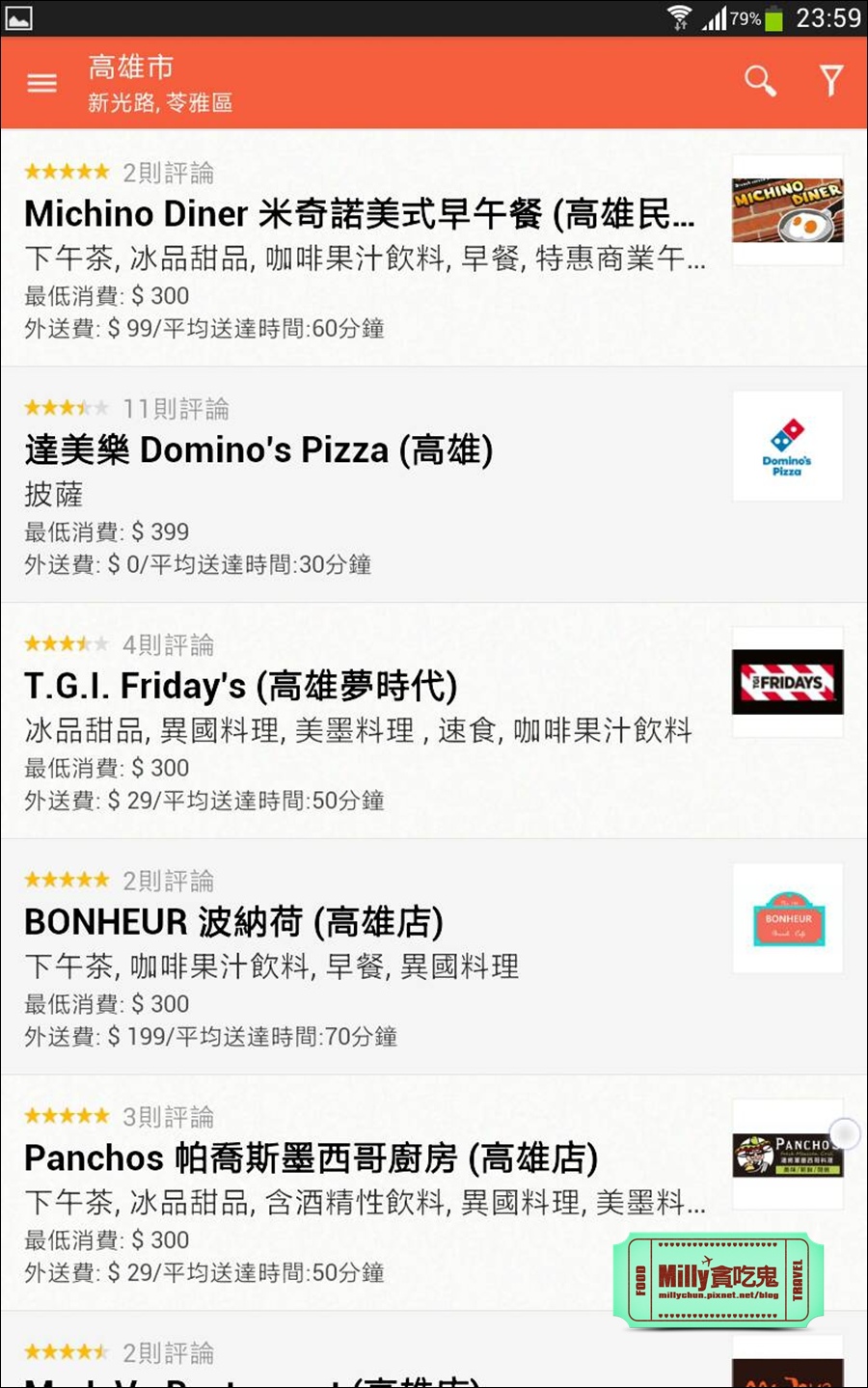Image resolution: width=868 pixels, height=1388 pixels.
Task: Click the Panchos restaurant logo
Action: [x=787, y=1154]
